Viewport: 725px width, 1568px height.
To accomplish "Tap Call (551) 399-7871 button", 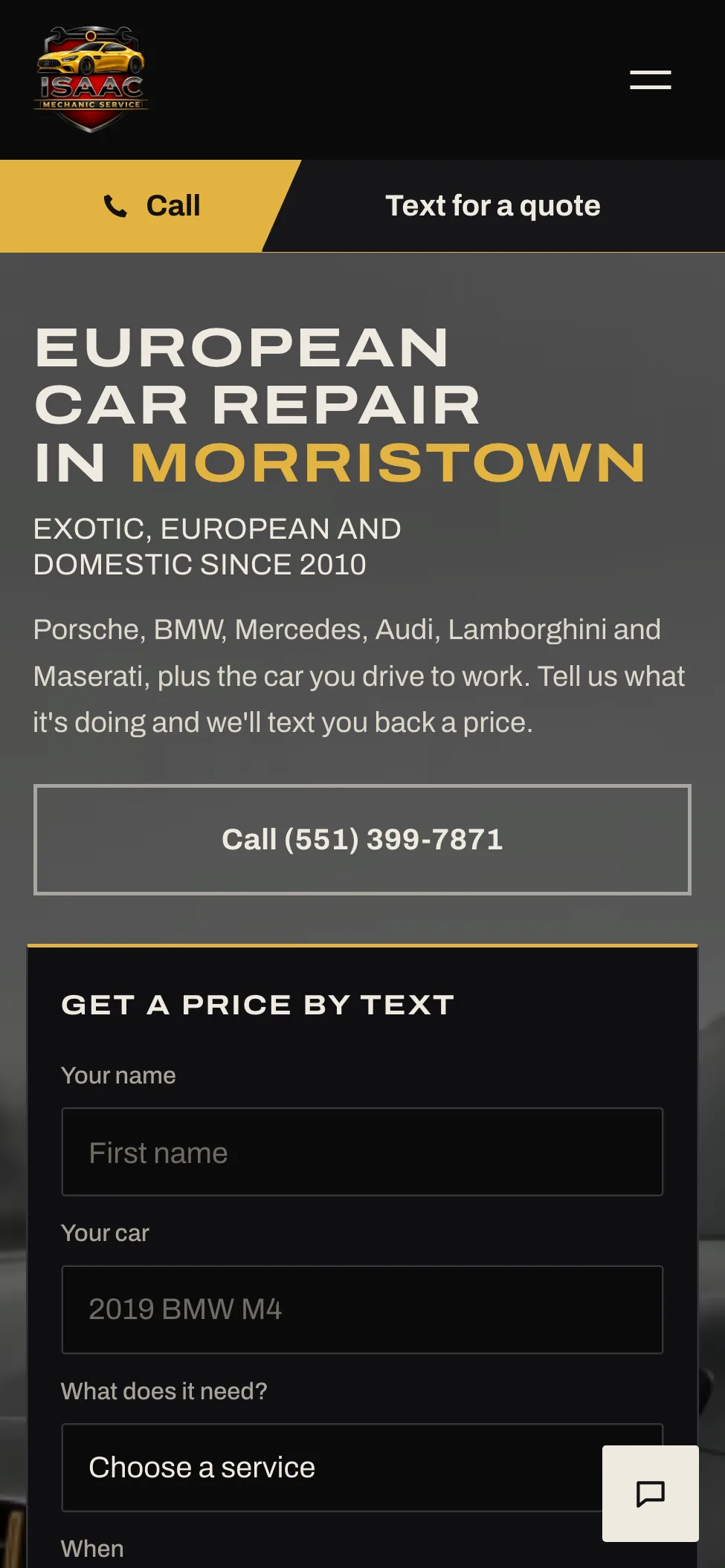I will click(362, 840).
